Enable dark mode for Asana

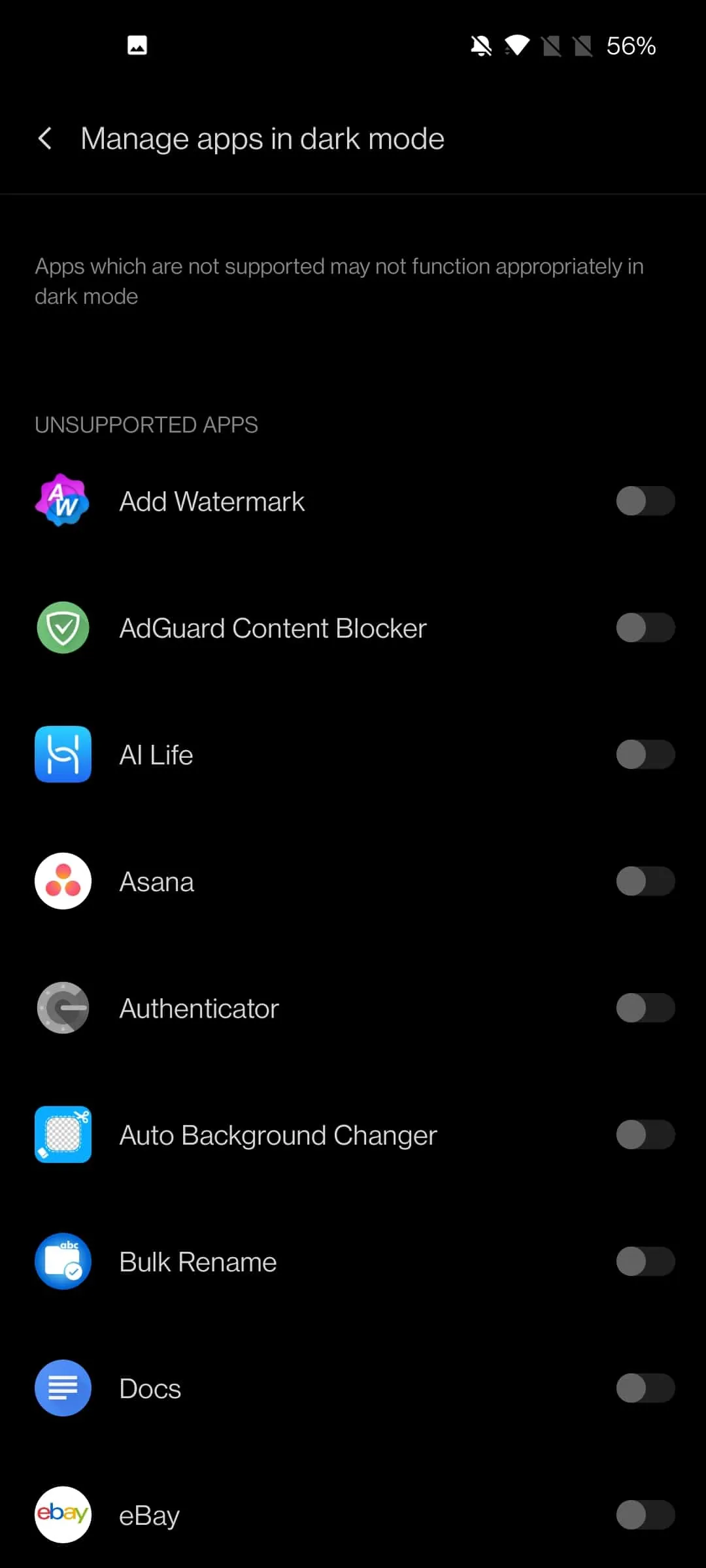(645, 880)
